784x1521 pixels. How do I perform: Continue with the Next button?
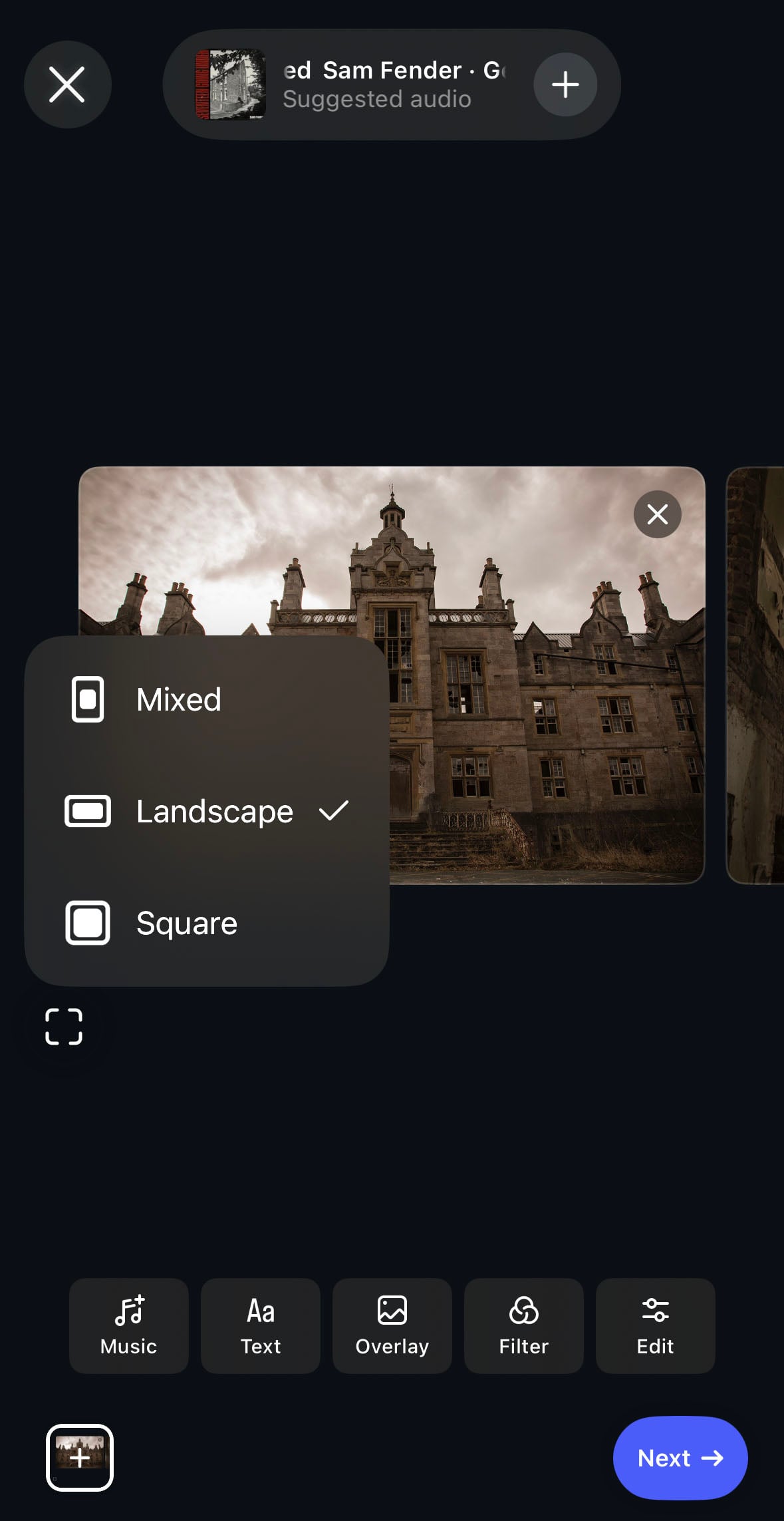(x=680, y=1458)
